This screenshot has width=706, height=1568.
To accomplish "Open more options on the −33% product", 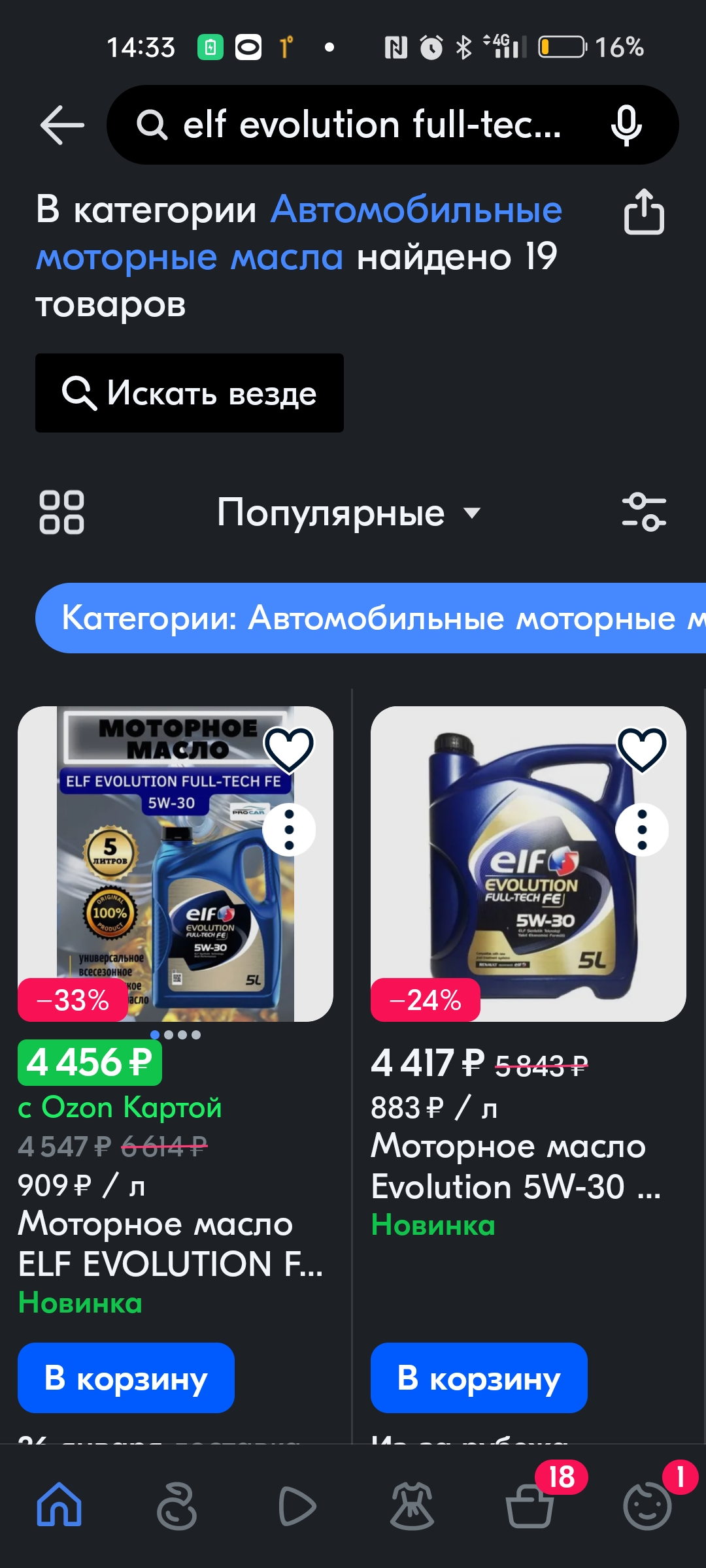I will tap(289, 830).
